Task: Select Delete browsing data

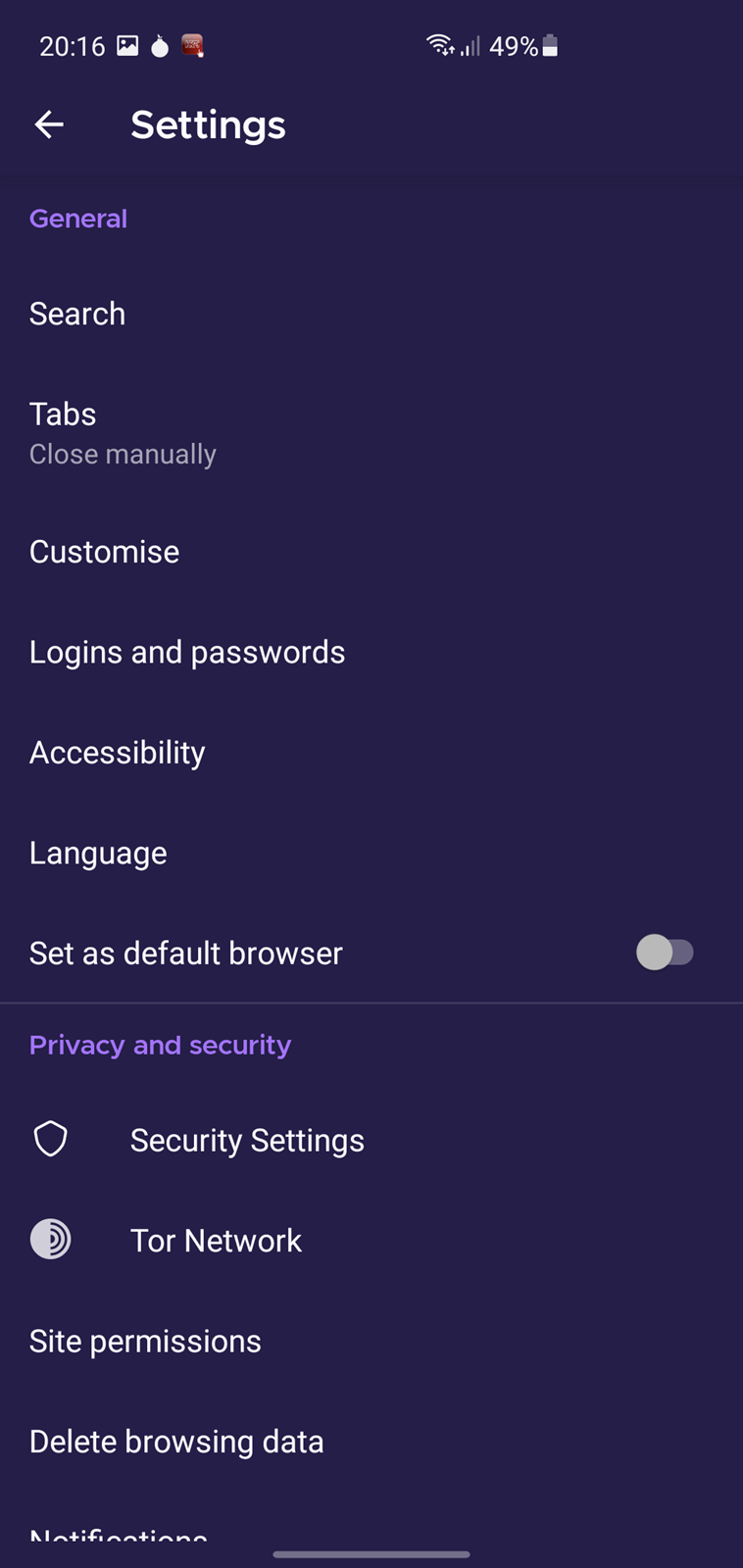Action: (x=371, y=1441)
